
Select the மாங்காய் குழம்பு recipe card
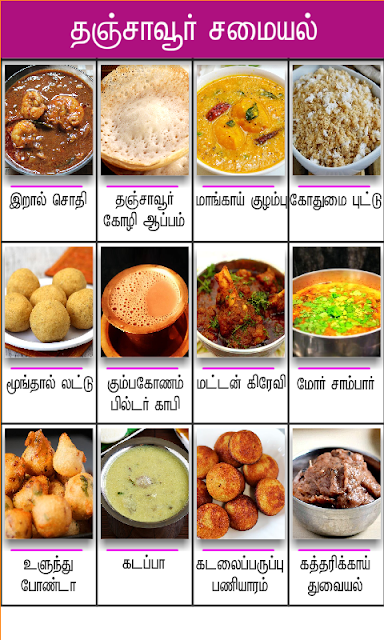(241, 151)
